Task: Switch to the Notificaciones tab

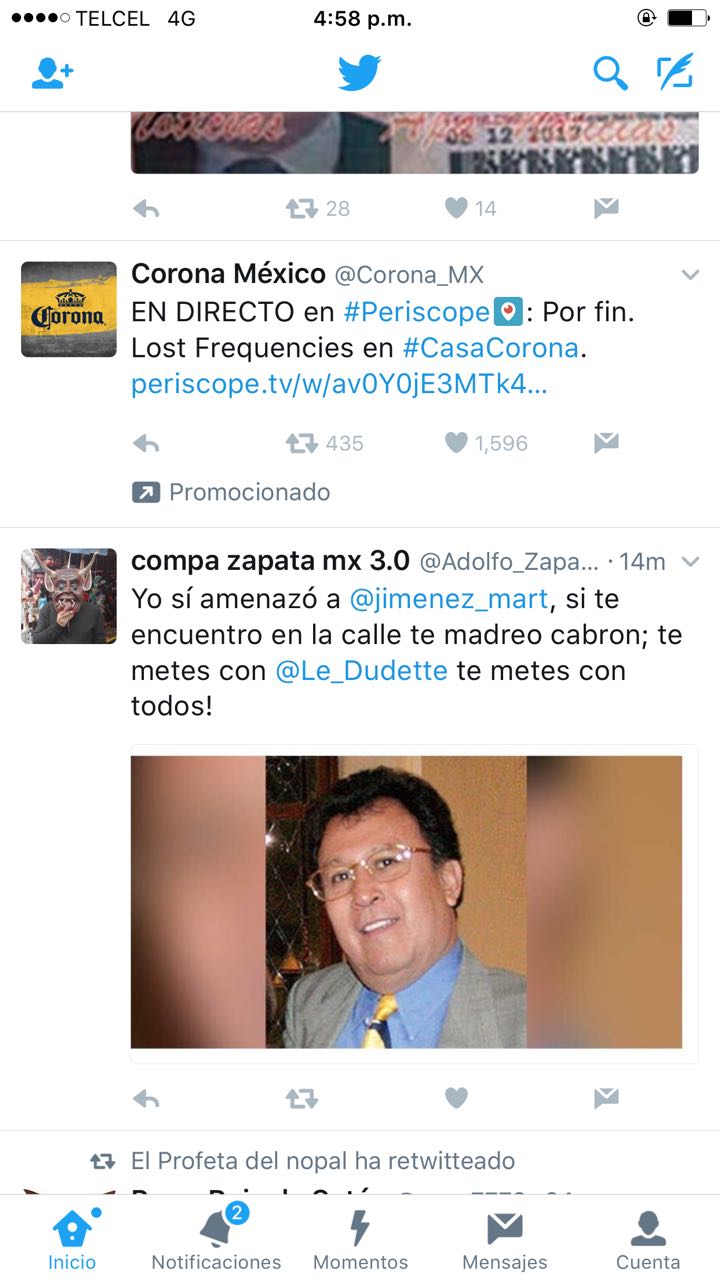Action: [x=216, y=1238]
